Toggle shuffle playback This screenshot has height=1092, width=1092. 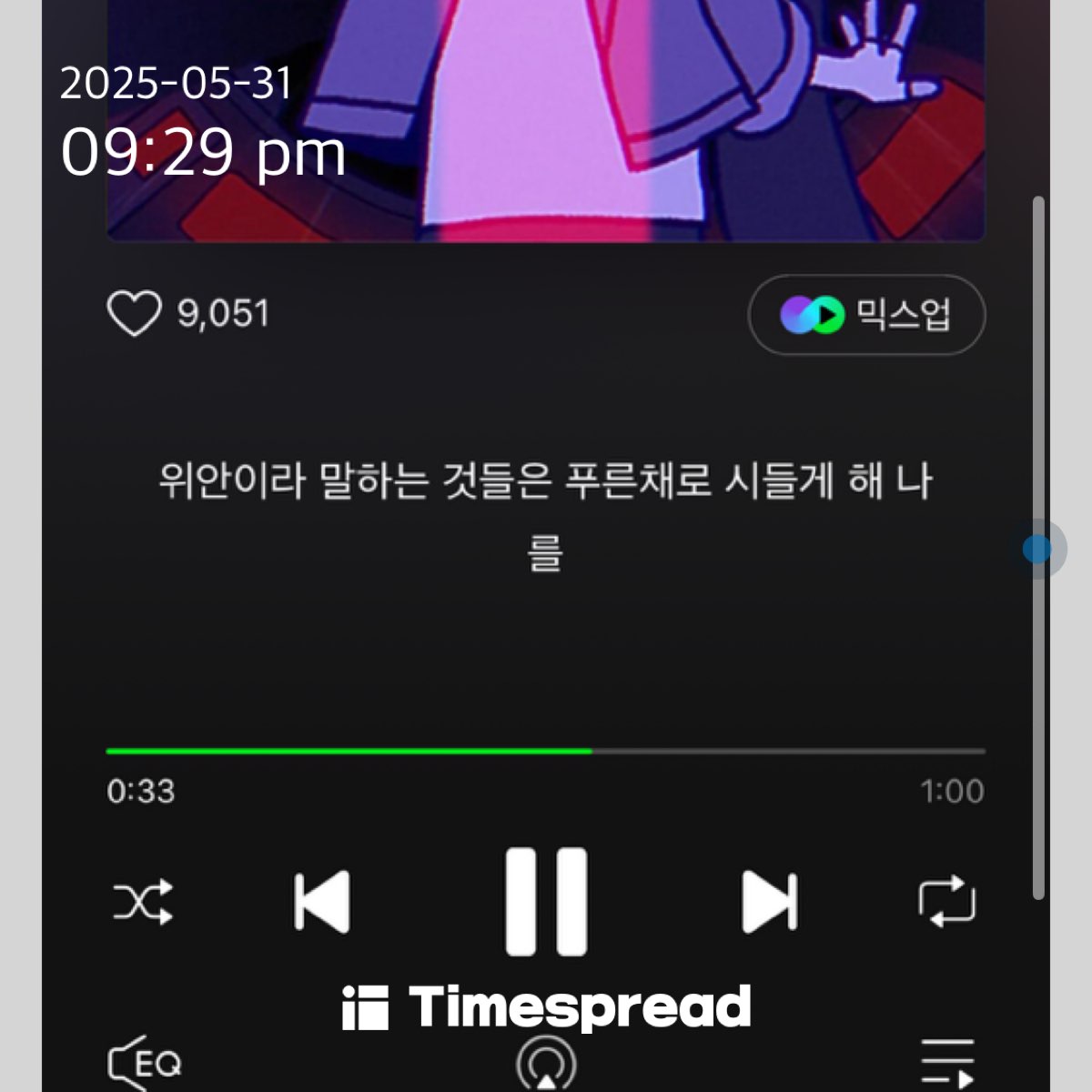pos(143,902)
